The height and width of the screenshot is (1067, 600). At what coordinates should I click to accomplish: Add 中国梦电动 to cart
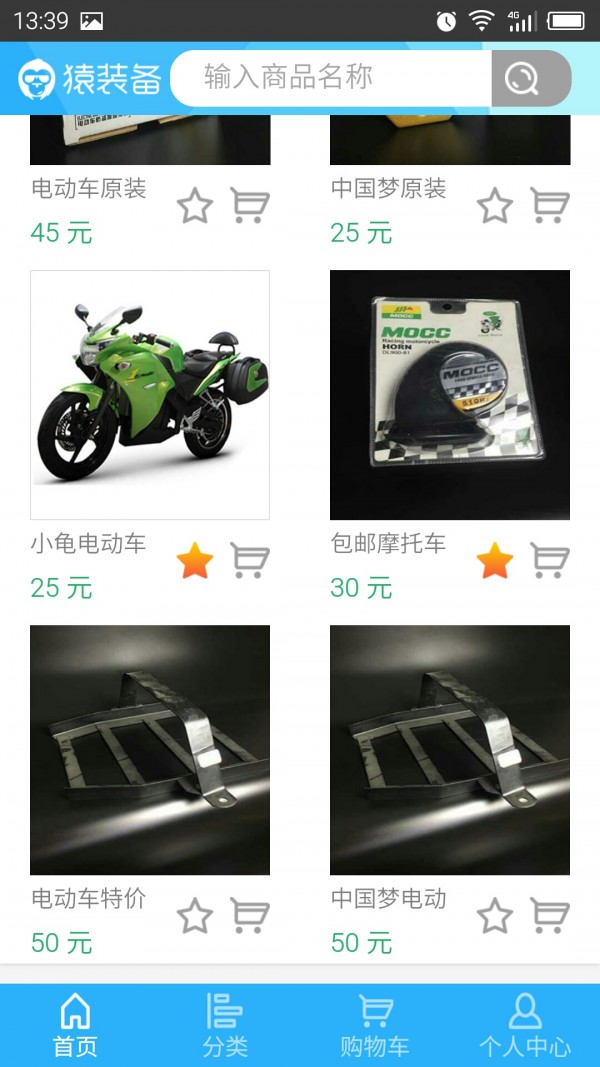coord(549,916)
